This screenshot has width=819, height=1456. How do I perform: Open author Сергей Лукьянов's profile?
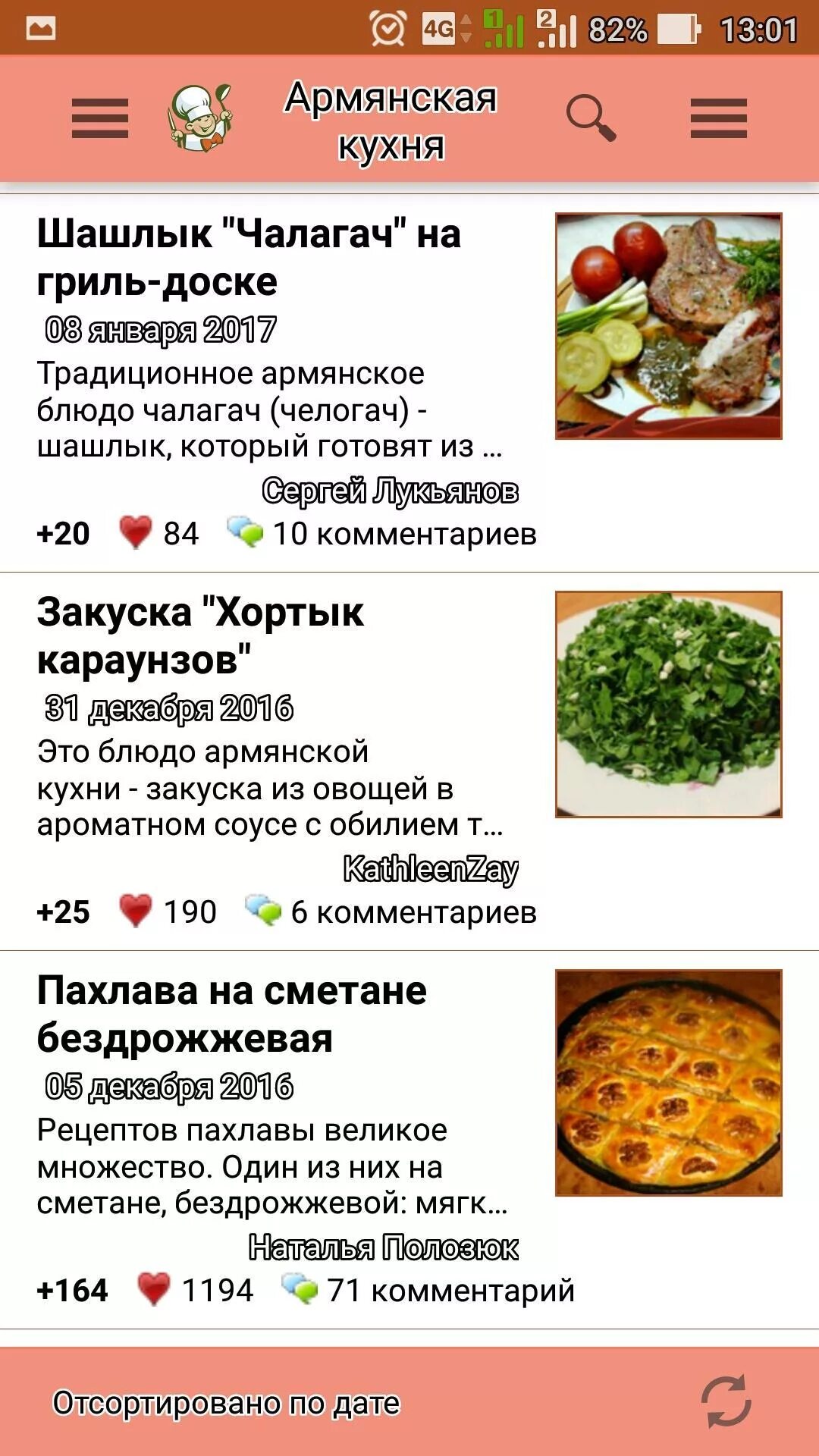click(x=390, y=491)
